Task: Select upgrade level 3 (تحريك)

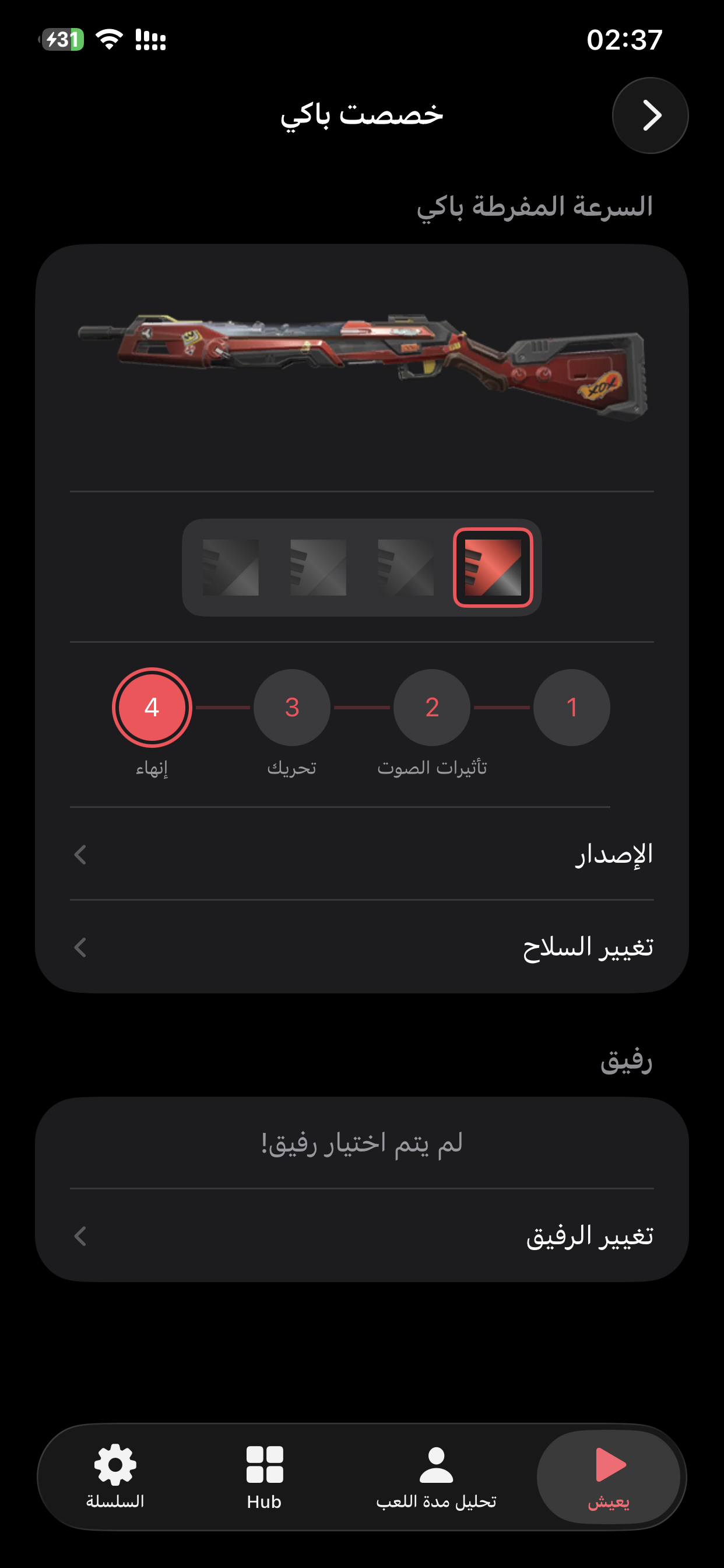Action: pyautogui.click(x=292, y=708)
